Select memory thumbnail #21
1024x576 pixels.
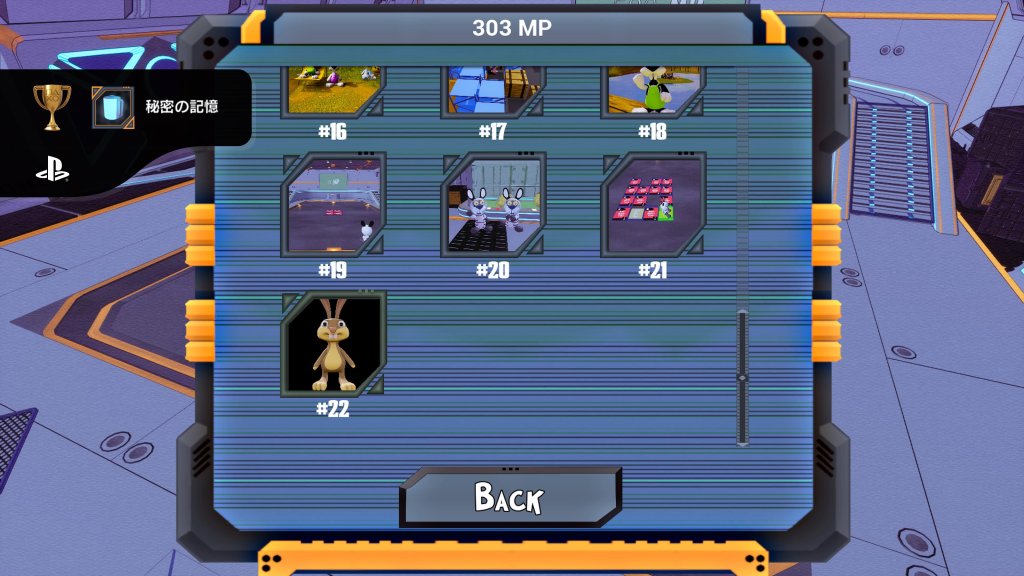[653, 206]
